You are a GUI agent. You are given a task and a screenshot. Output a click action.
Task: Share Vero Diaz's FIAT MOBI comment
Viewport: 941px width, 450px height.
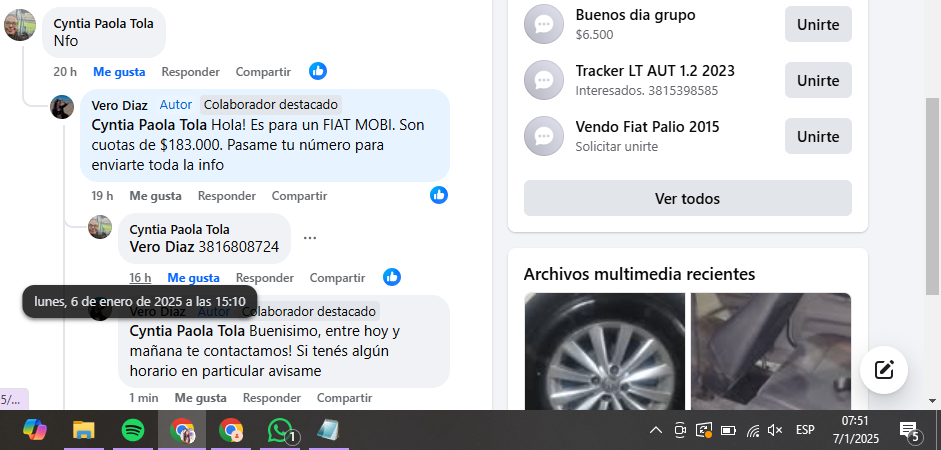299,196
